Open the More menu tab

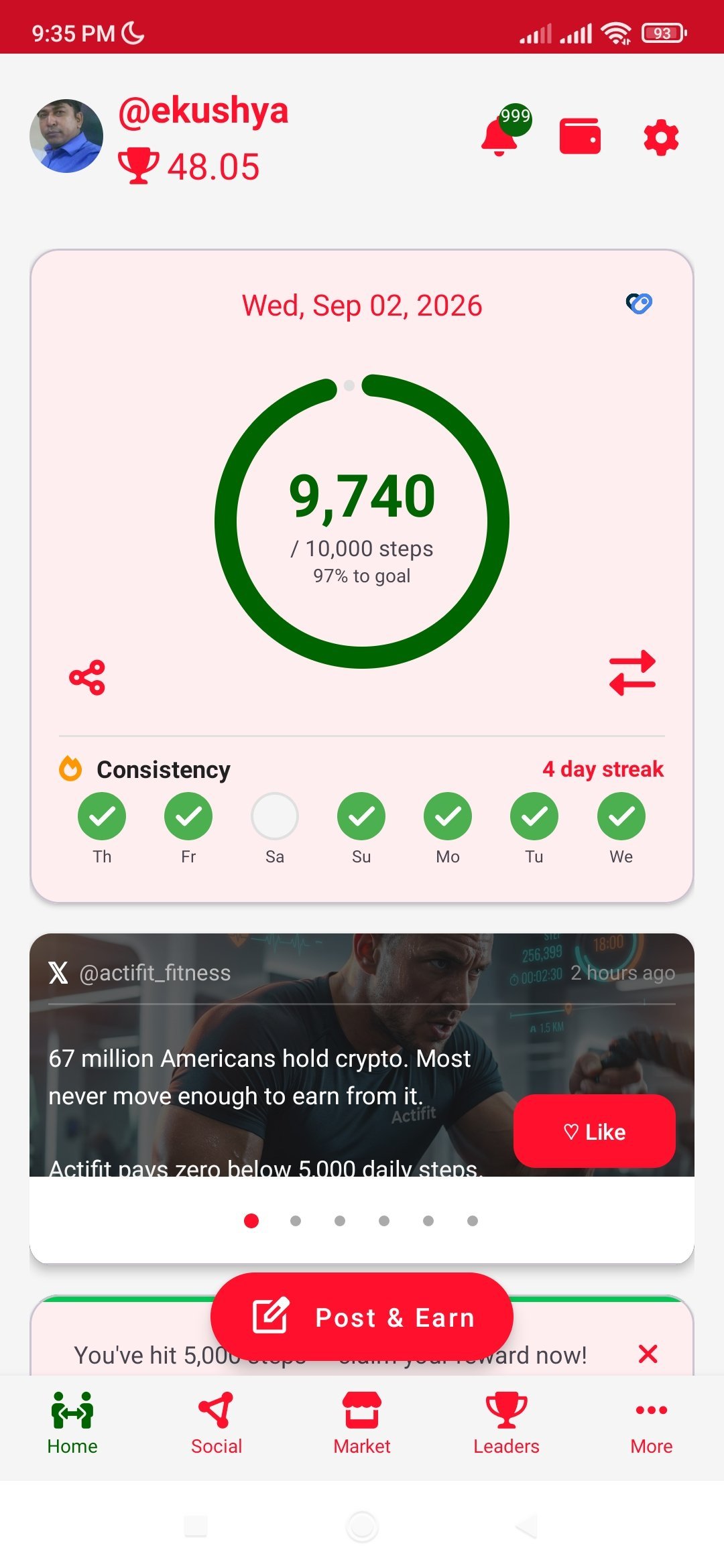pyautogui.click(x=651, y=1423)
